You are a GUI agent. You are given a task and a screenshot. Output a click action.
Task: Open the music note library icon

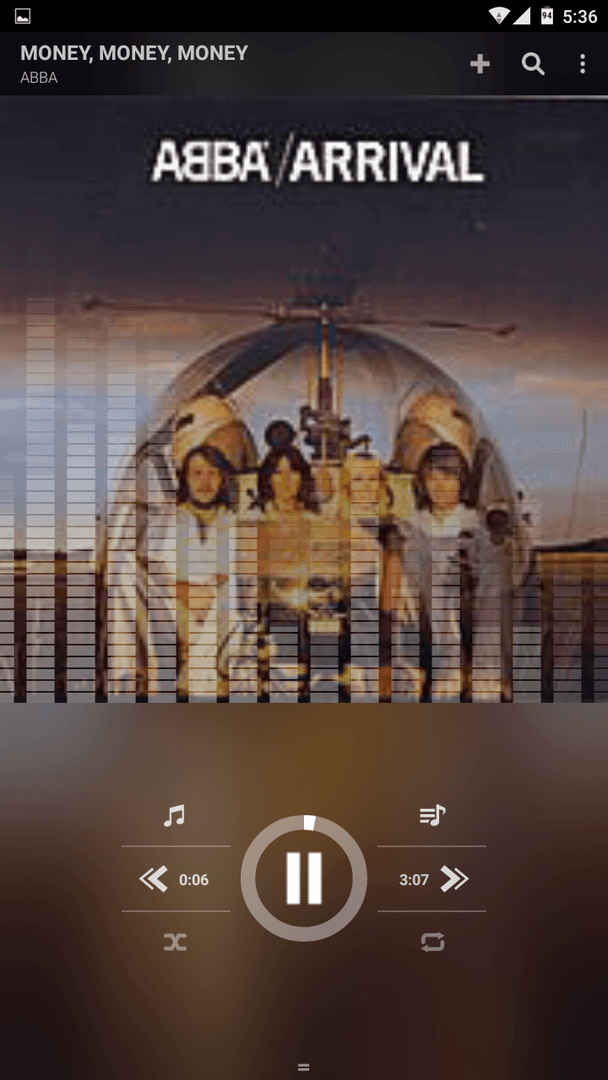click(x=174, y=816)
